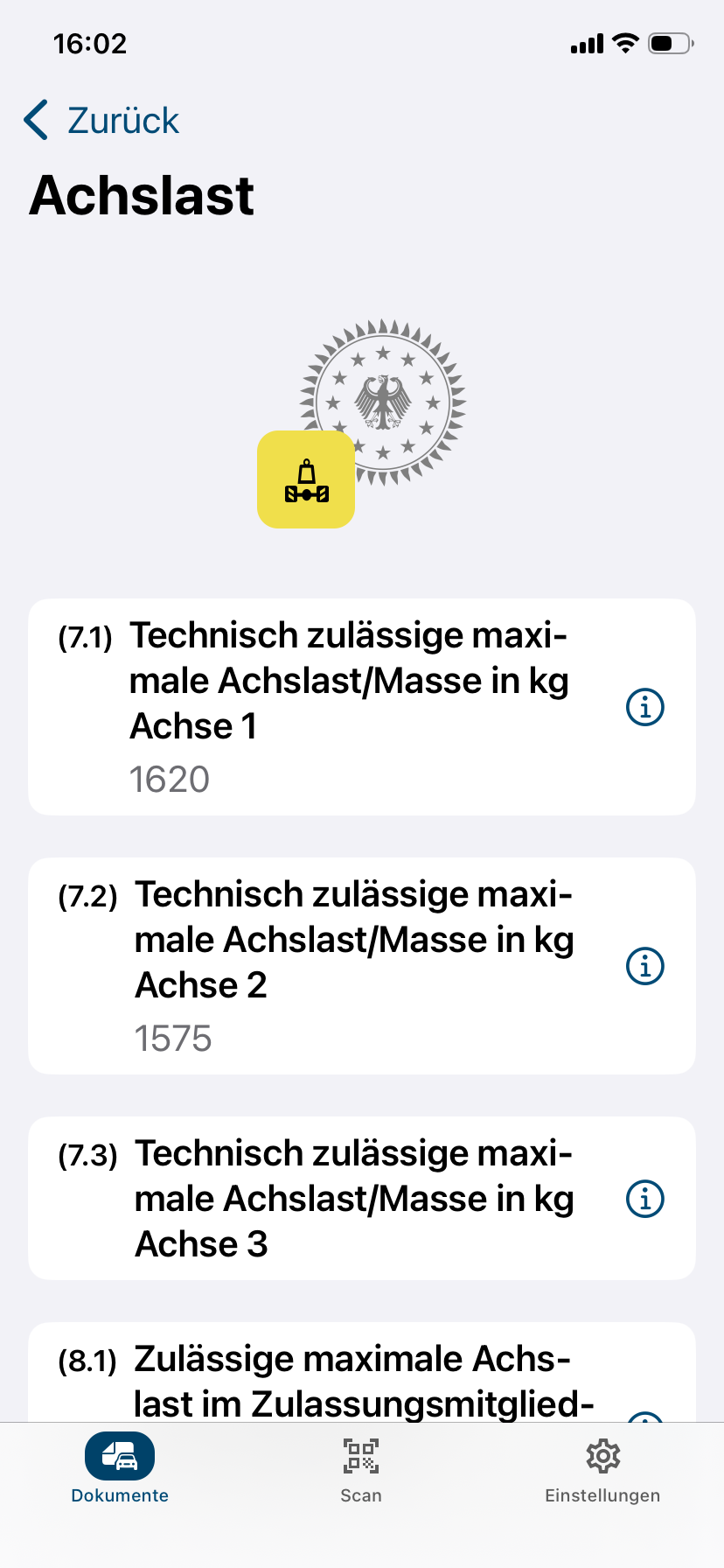Image resolution: width=724 pixels, height=1568 pixels.
Task: View info for field 7.3 Achse 3
Action: (x=645, y=1199)
